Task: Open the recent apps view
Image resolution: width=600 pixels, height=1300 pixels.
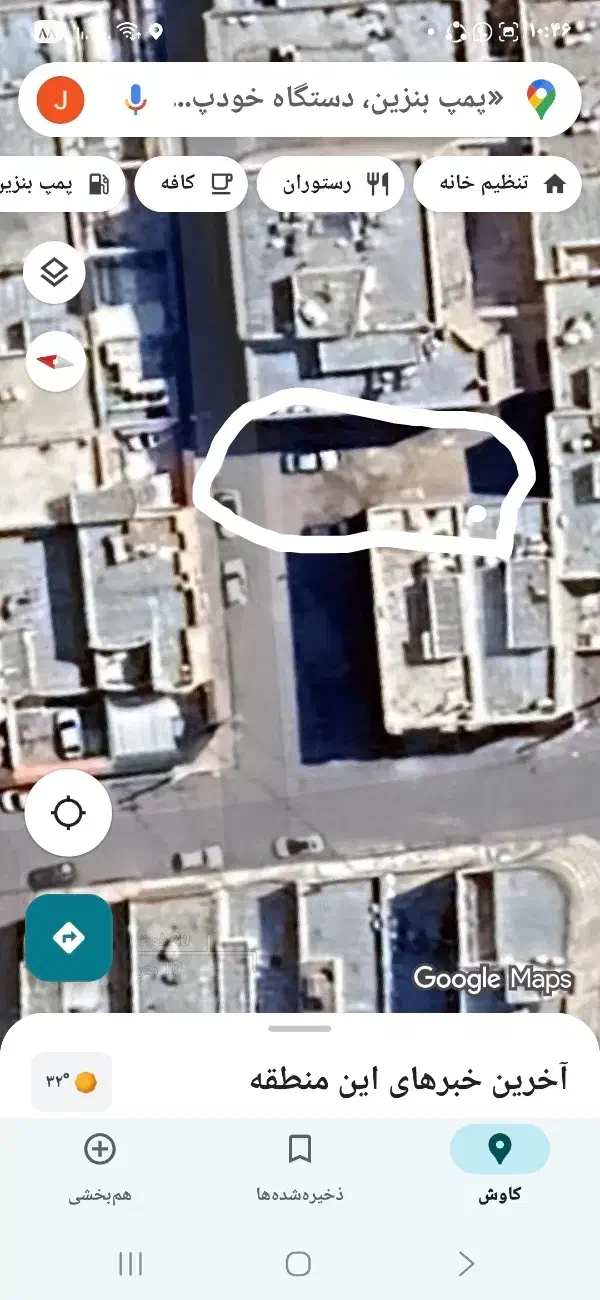Action: [x=131, y=1263]
